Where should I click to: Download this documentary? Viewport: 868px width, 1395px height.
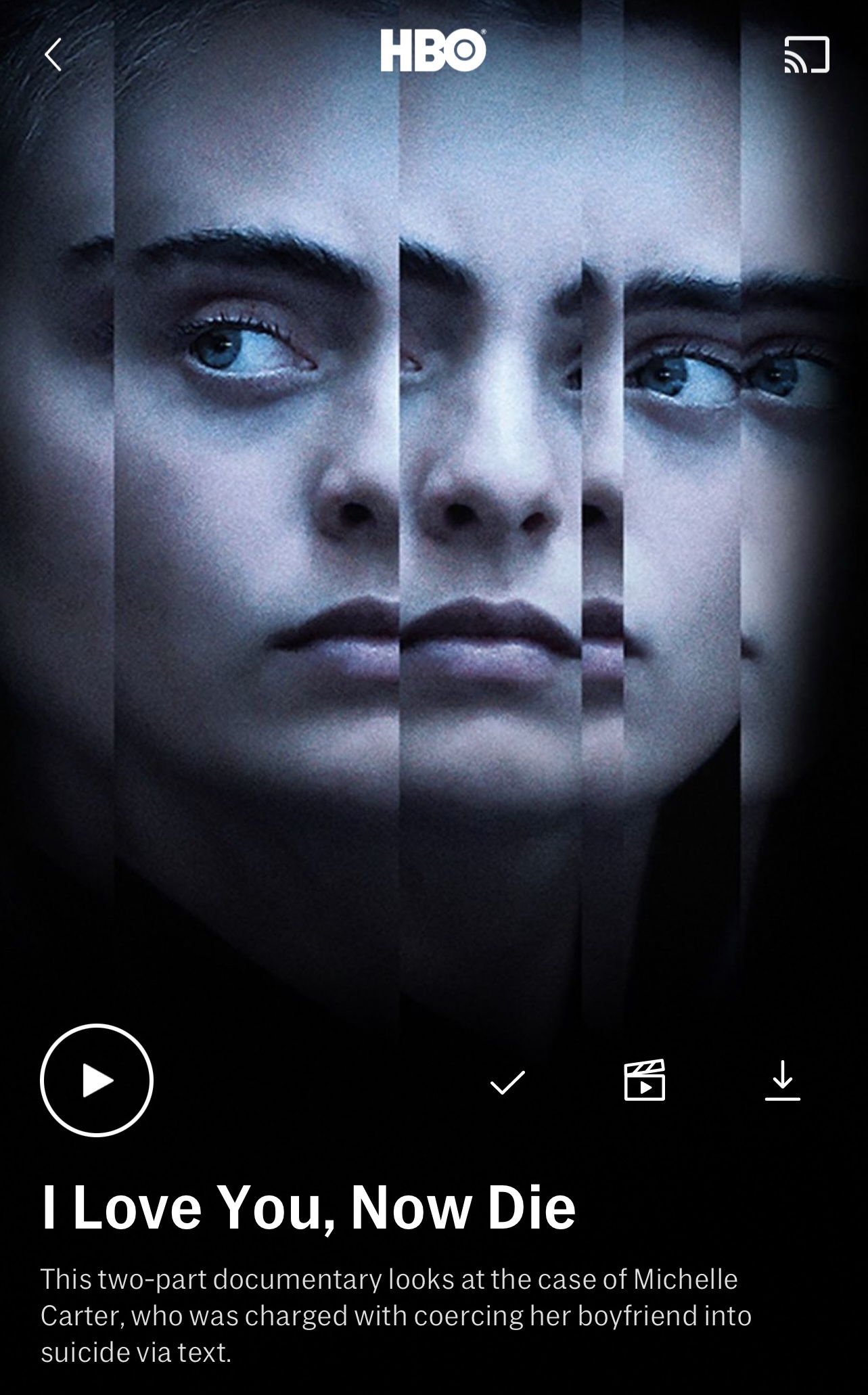783,1080
